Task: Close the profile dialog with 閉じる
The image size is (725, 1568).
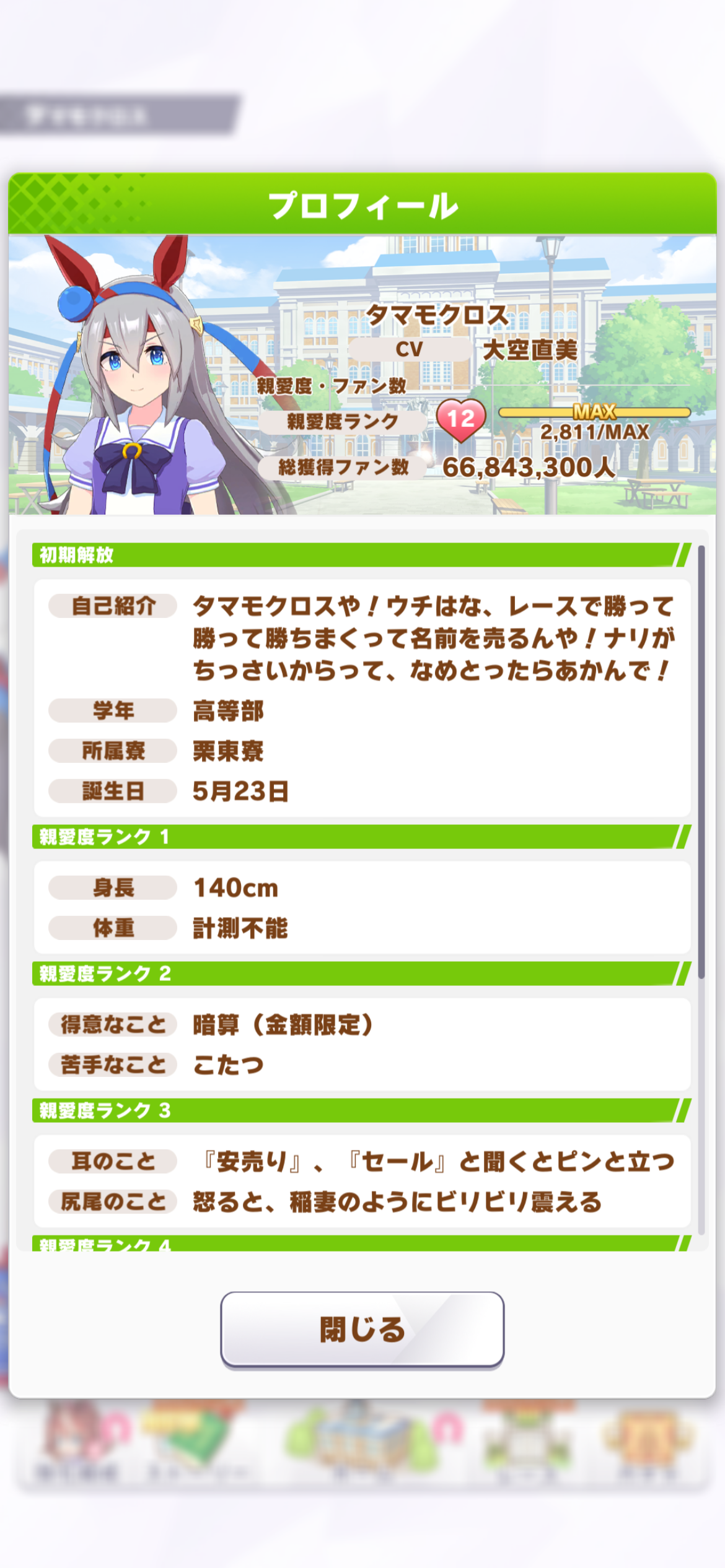Action: pos(362,1328)
